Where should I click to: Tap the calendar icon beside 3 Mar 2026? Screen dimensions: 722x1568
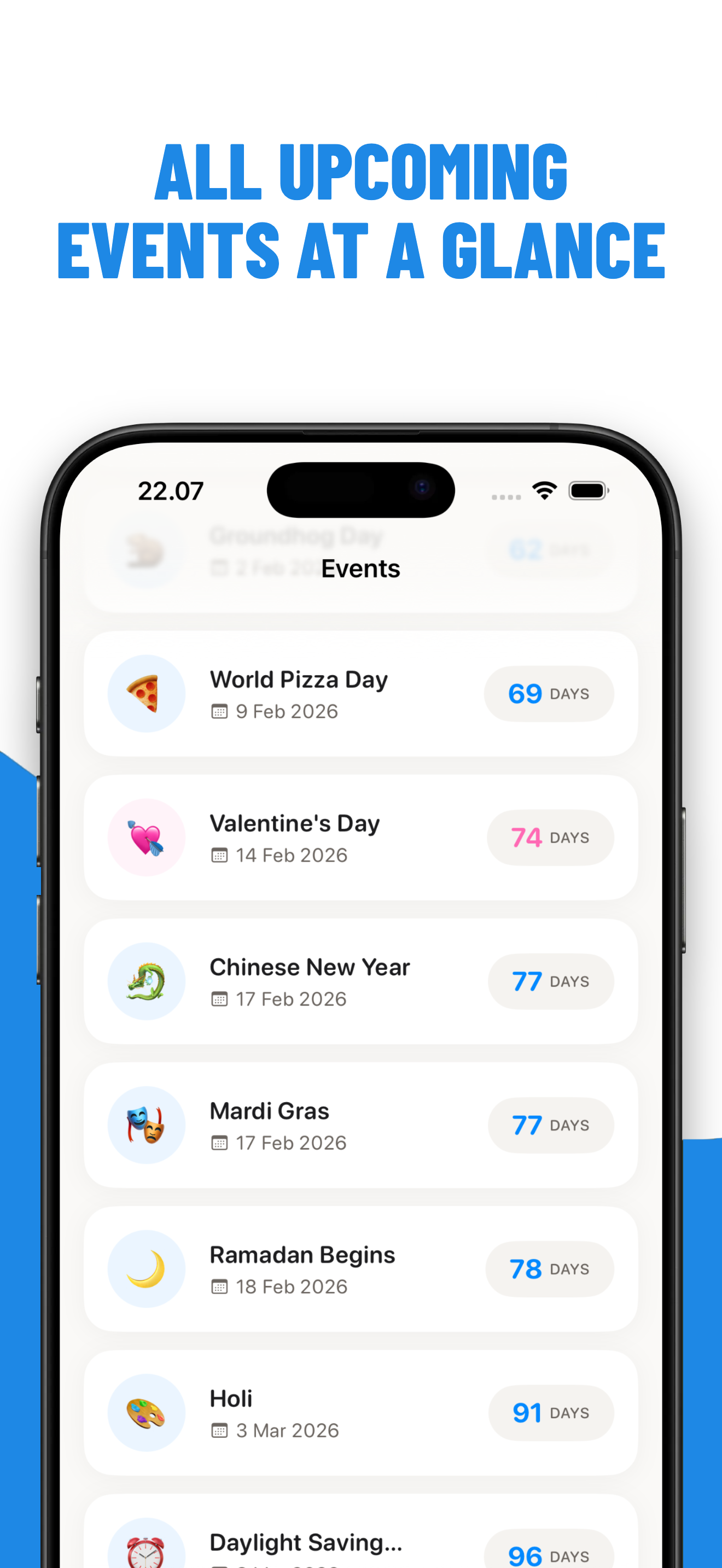pyautogui.click(x=219, y=1430)
